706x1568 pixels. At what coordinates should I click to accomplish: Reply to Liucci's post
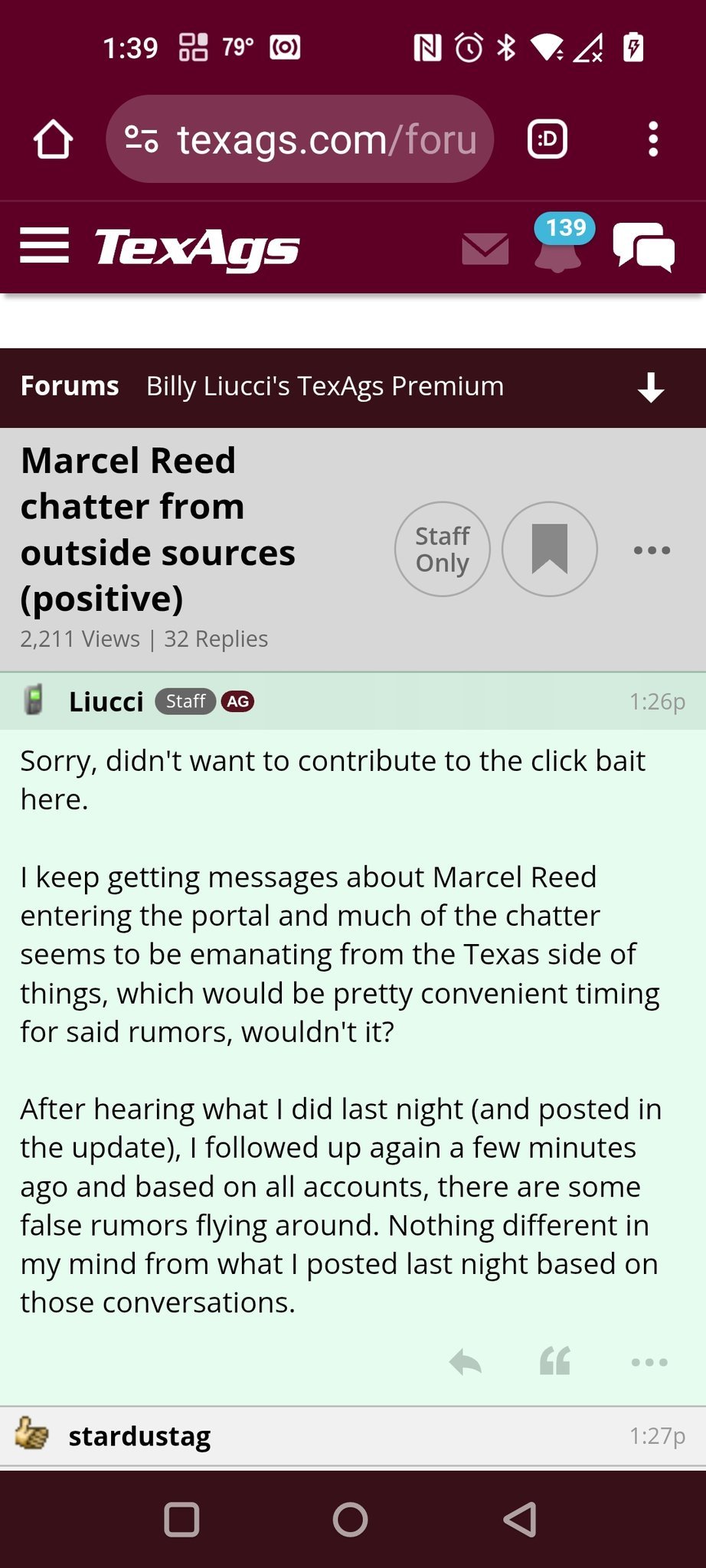(465, 1362)
